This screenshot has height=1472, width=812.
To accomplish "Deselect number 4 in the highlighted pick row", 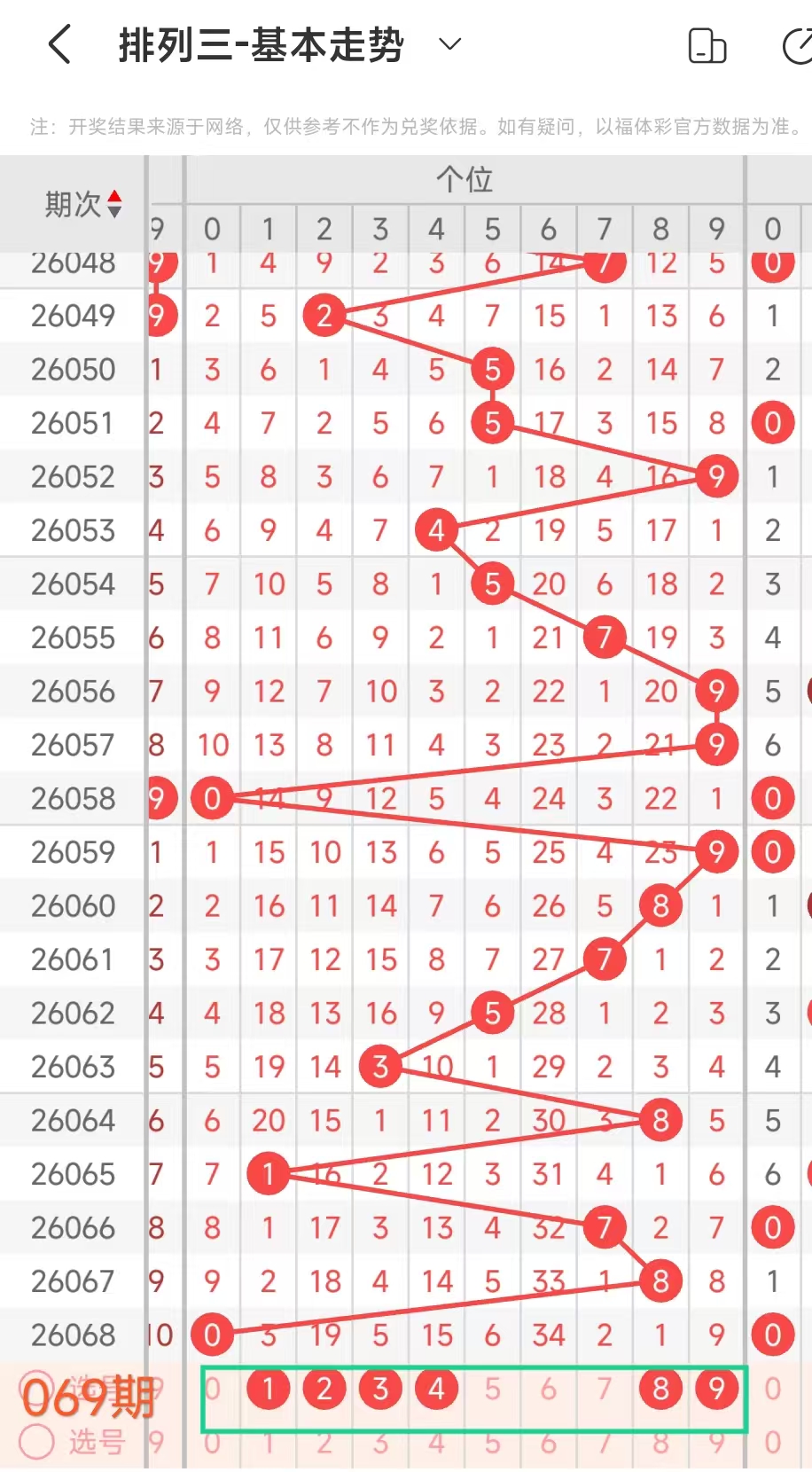I will click(x=436, y=1389).
